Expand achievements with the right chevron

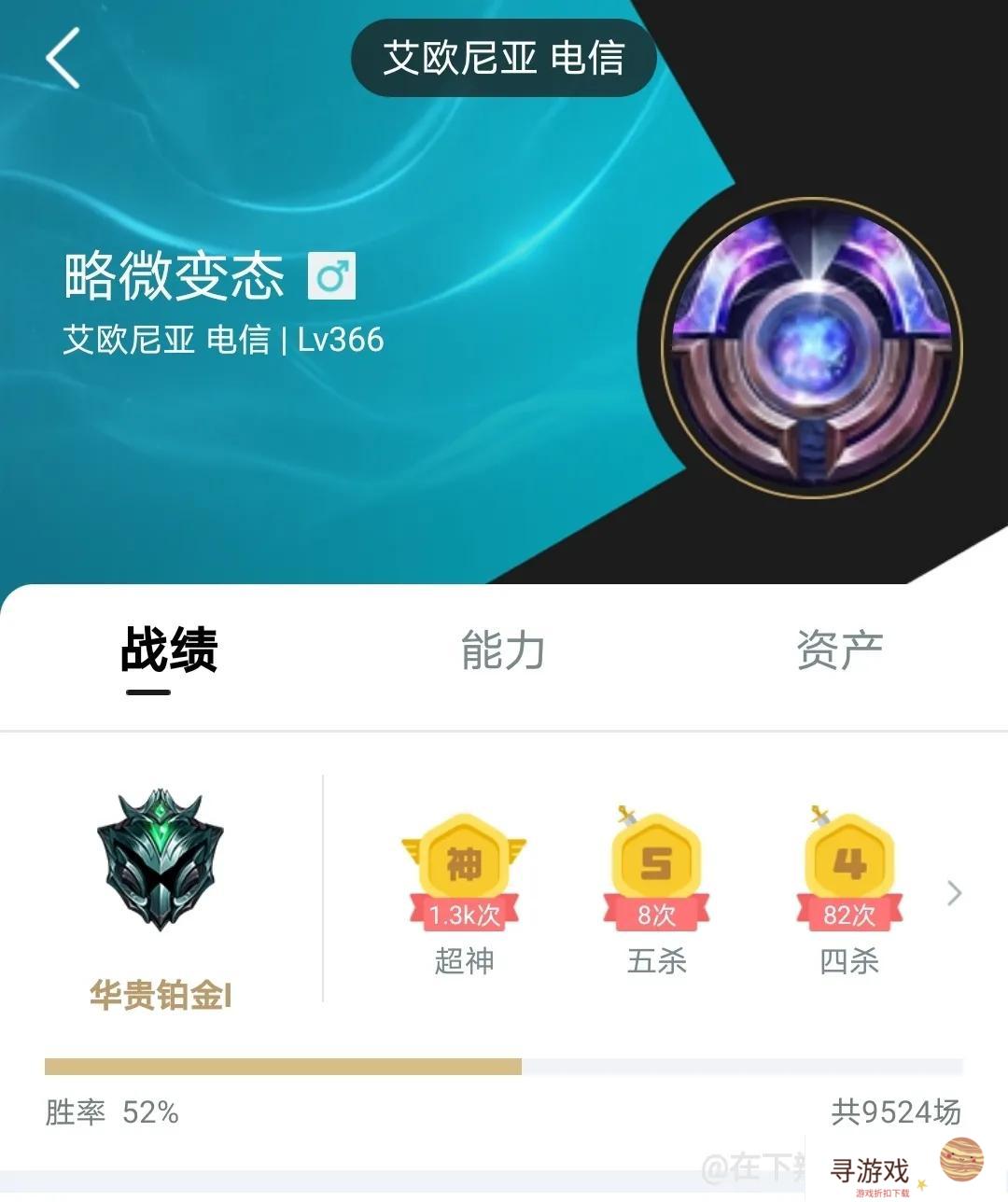pos(954,893)
